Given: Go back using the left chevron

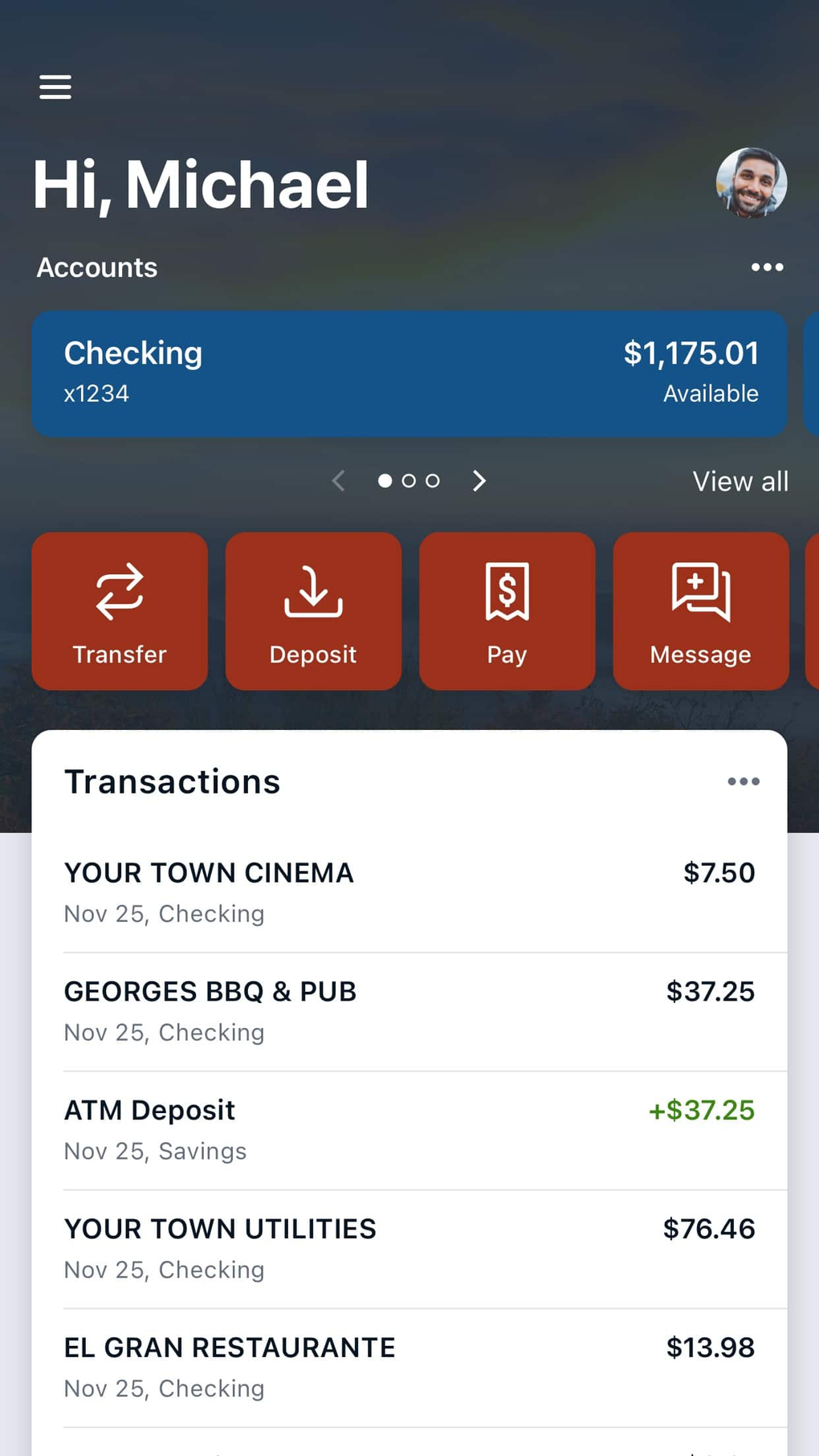Looking at the screenshot, I should click(338, 480).
